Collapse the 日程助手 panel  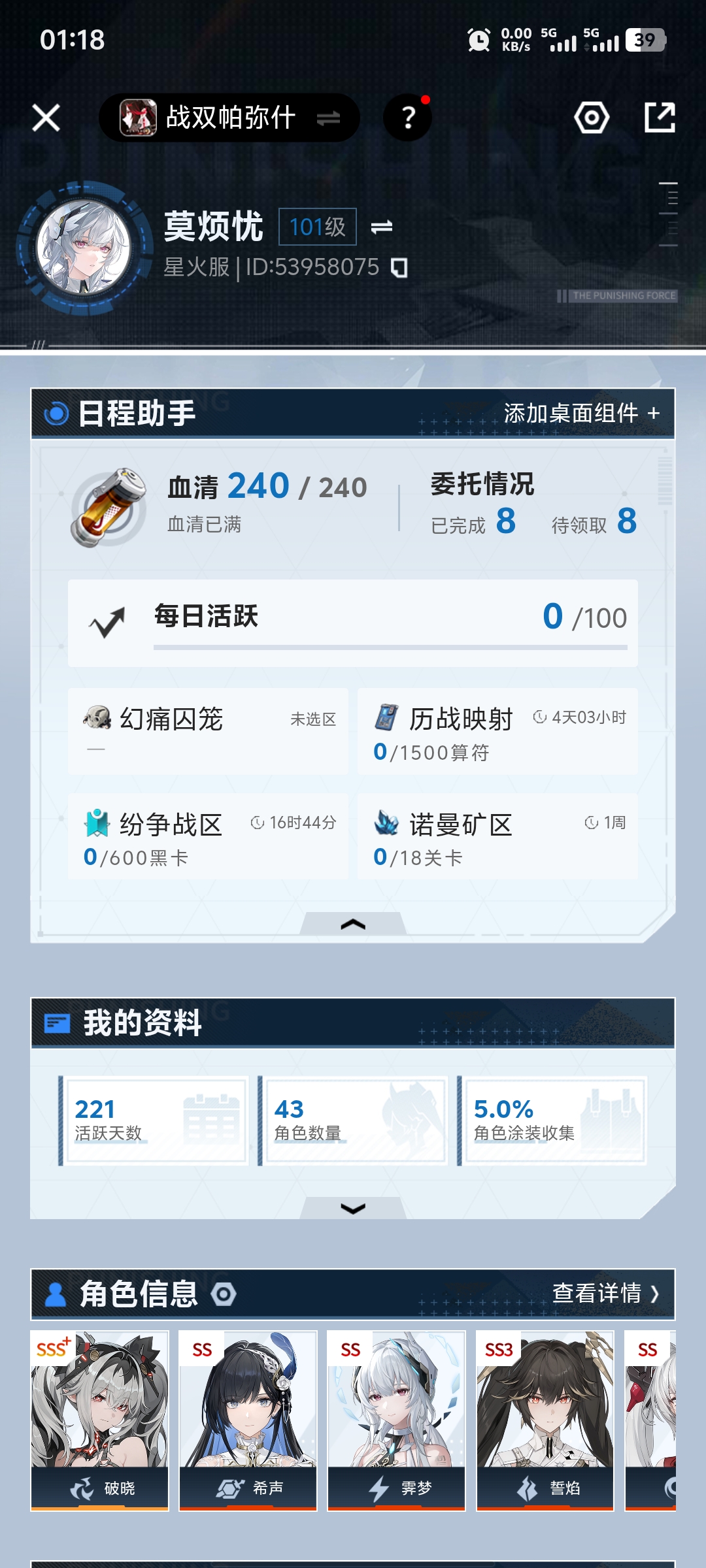(x=353, y=924)
